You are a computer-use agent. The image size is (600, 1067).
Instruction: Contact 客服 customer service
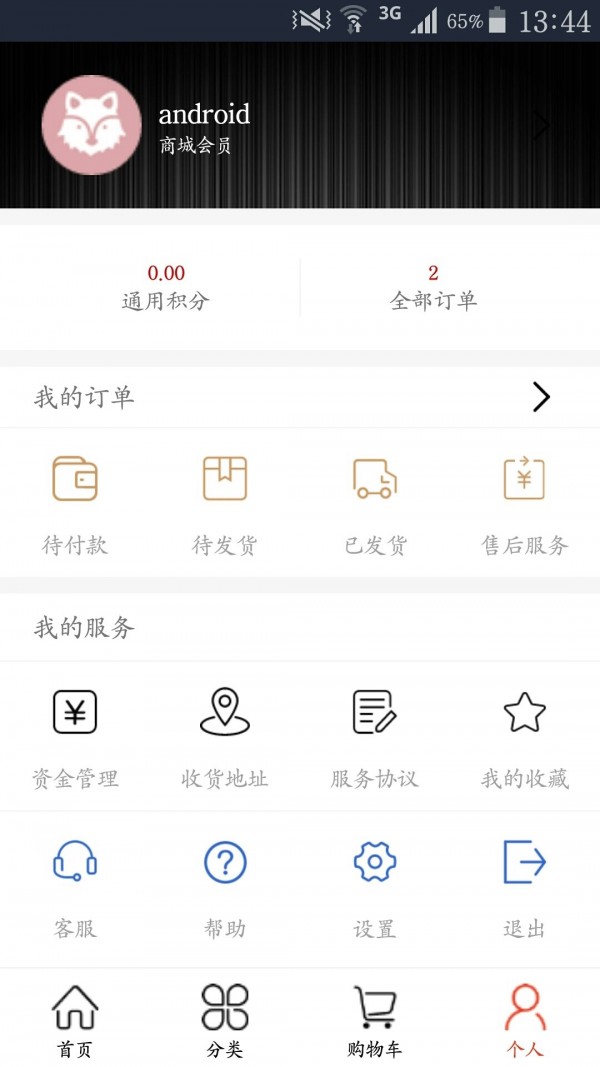[75, 889]
